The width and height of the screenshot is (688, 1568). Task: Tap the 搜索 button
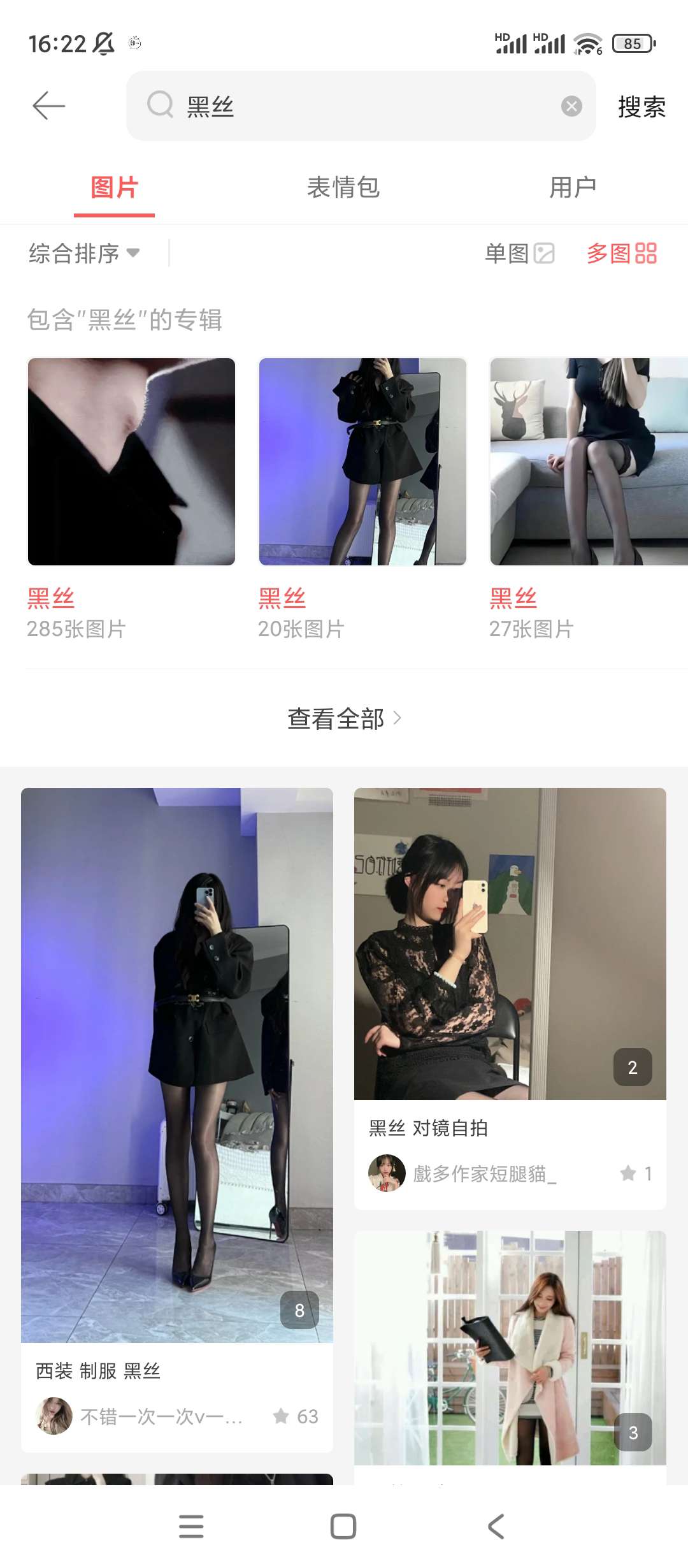point(641,106)
